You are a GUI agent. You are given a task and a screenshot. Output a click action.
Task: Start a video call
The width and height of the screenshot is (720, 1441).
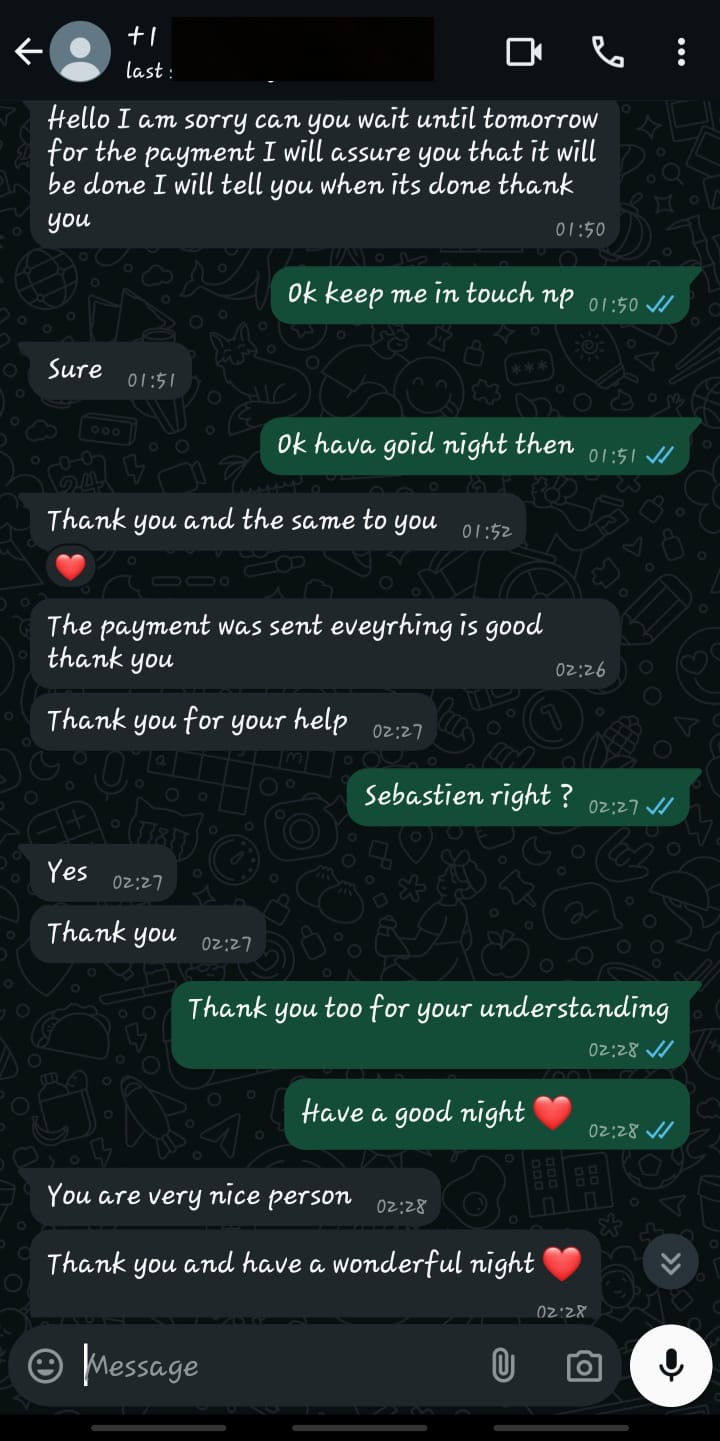(x=524, y=52)
